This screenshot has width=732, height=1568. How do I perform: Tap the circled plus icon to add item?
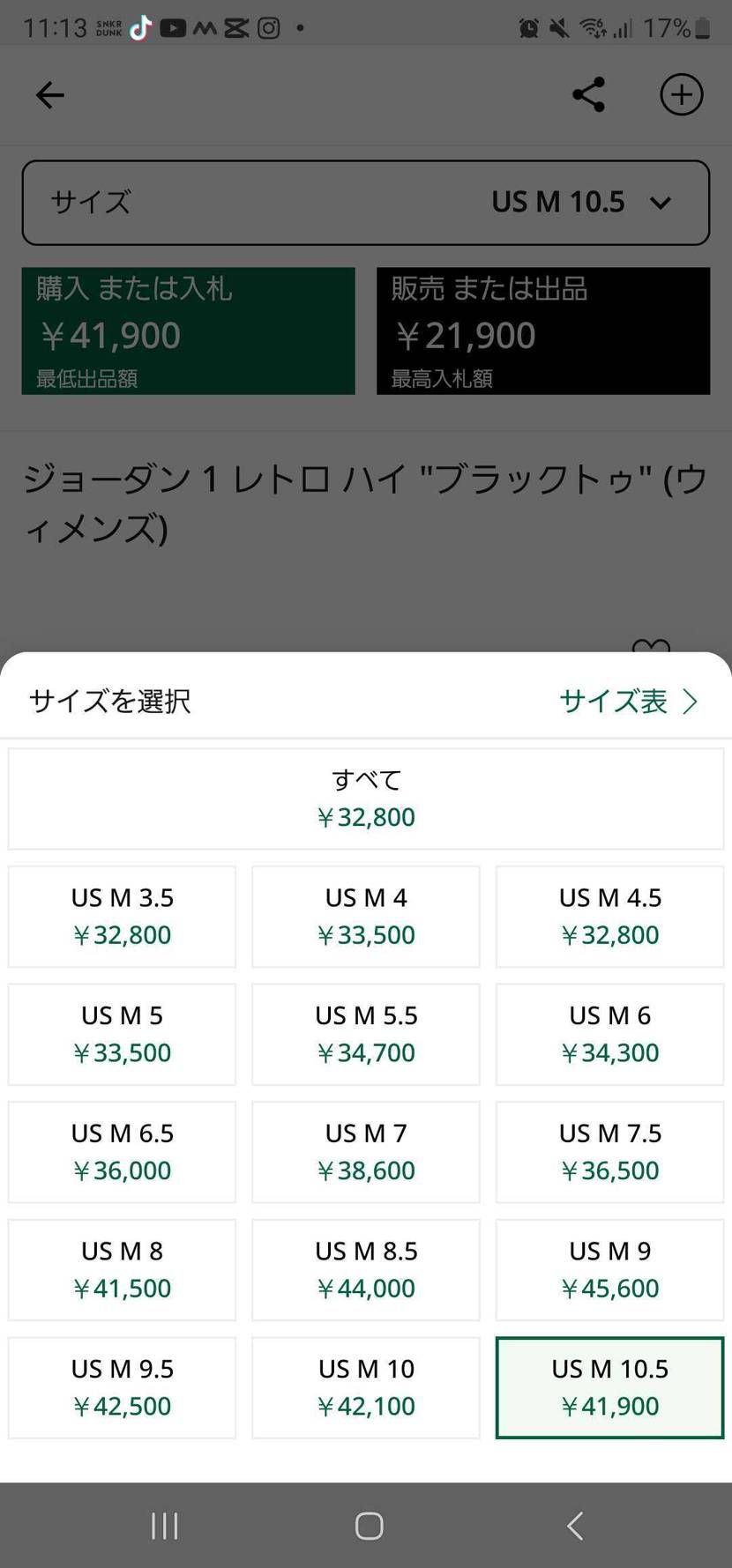click(x=680, y=94)
